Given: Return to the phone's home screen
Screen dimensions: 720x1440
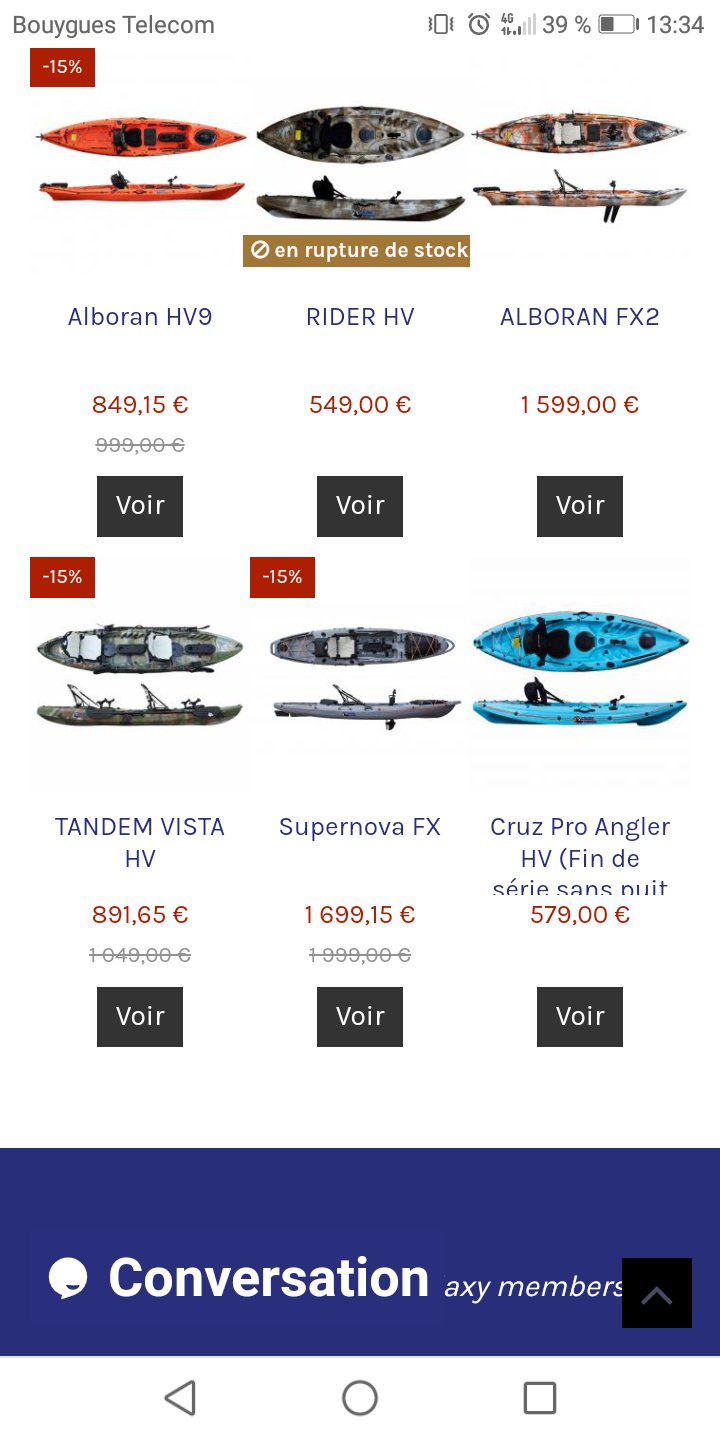Looking at the screenshot, I should (x=360, y=1398).
